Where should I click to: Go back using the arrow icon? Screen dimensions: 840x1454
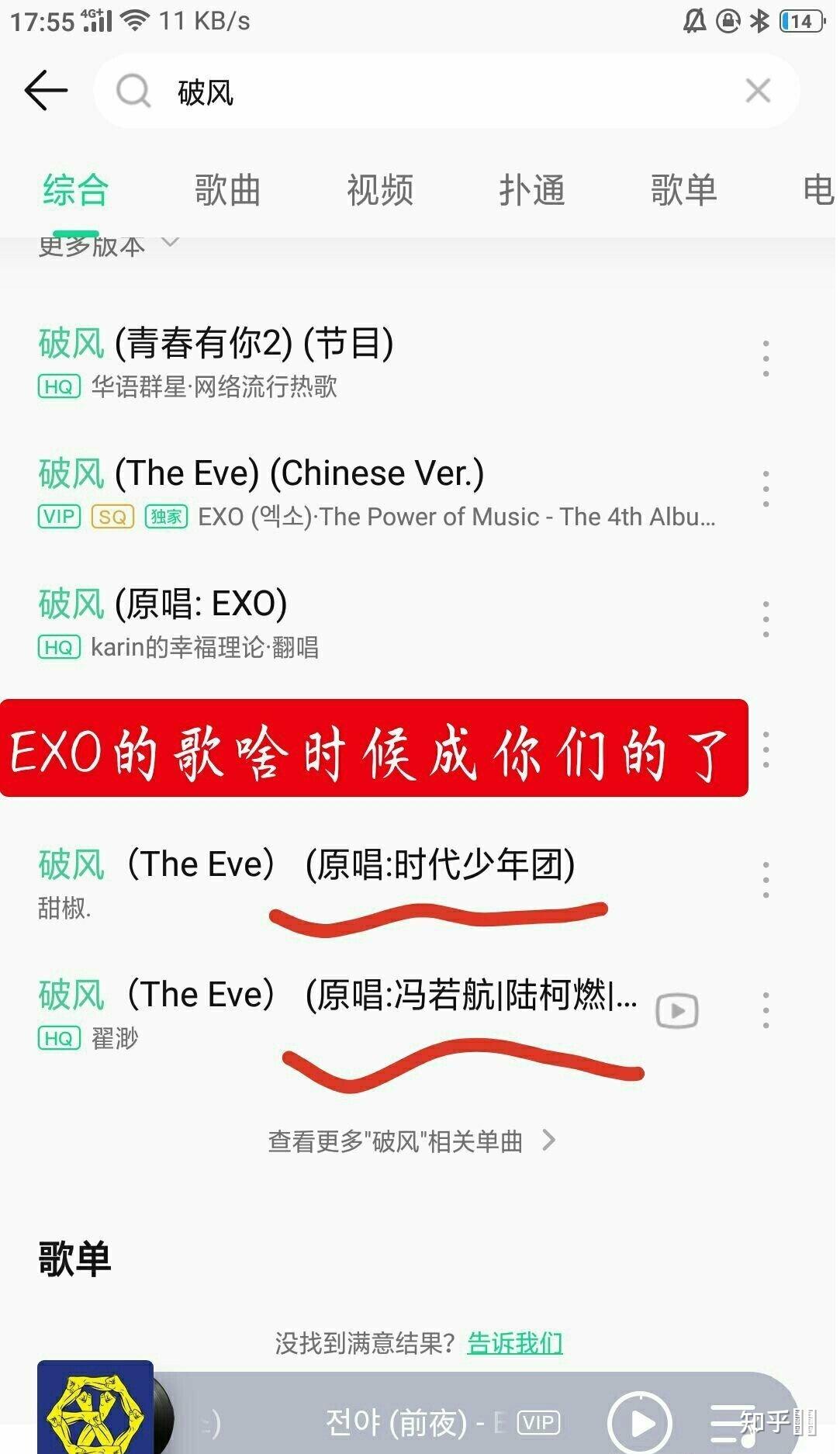[x=46, y=91]
